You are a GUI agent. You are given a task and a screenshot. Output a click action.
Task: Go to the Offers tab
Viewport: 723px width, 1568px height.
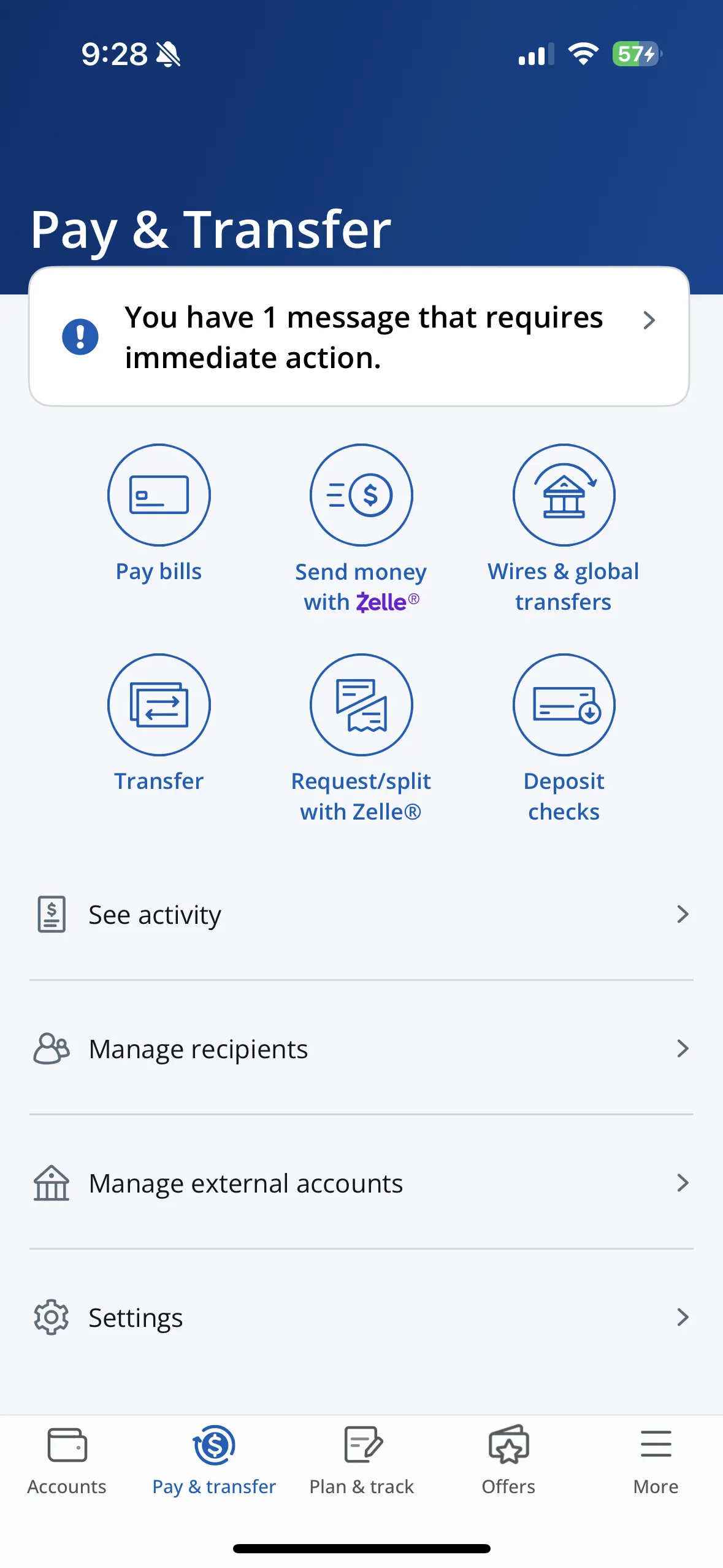(508, 1460)
